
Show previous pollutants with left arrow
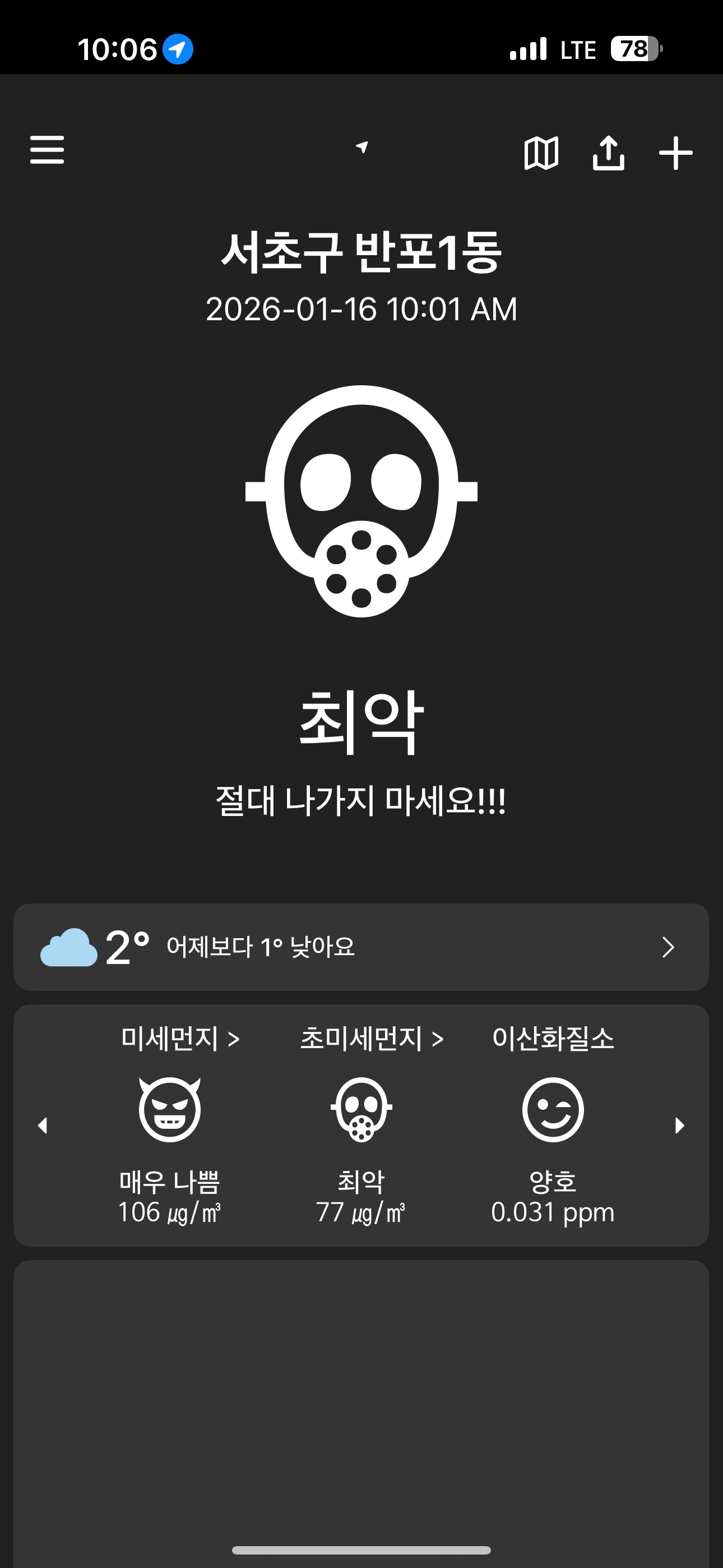click(43, 1126)
